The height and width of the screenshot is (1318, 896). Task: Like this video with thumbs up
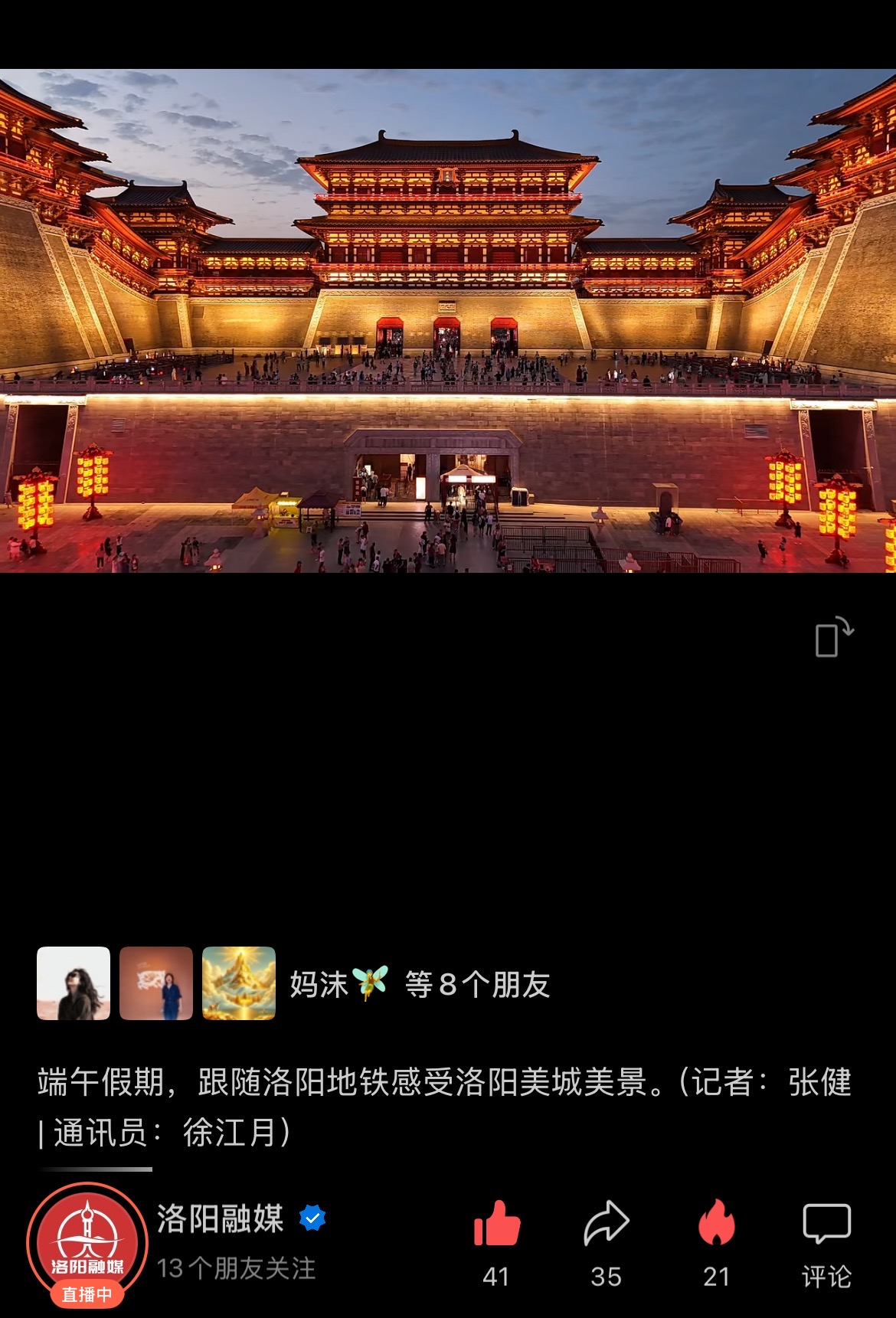(x=497, y=1225)
